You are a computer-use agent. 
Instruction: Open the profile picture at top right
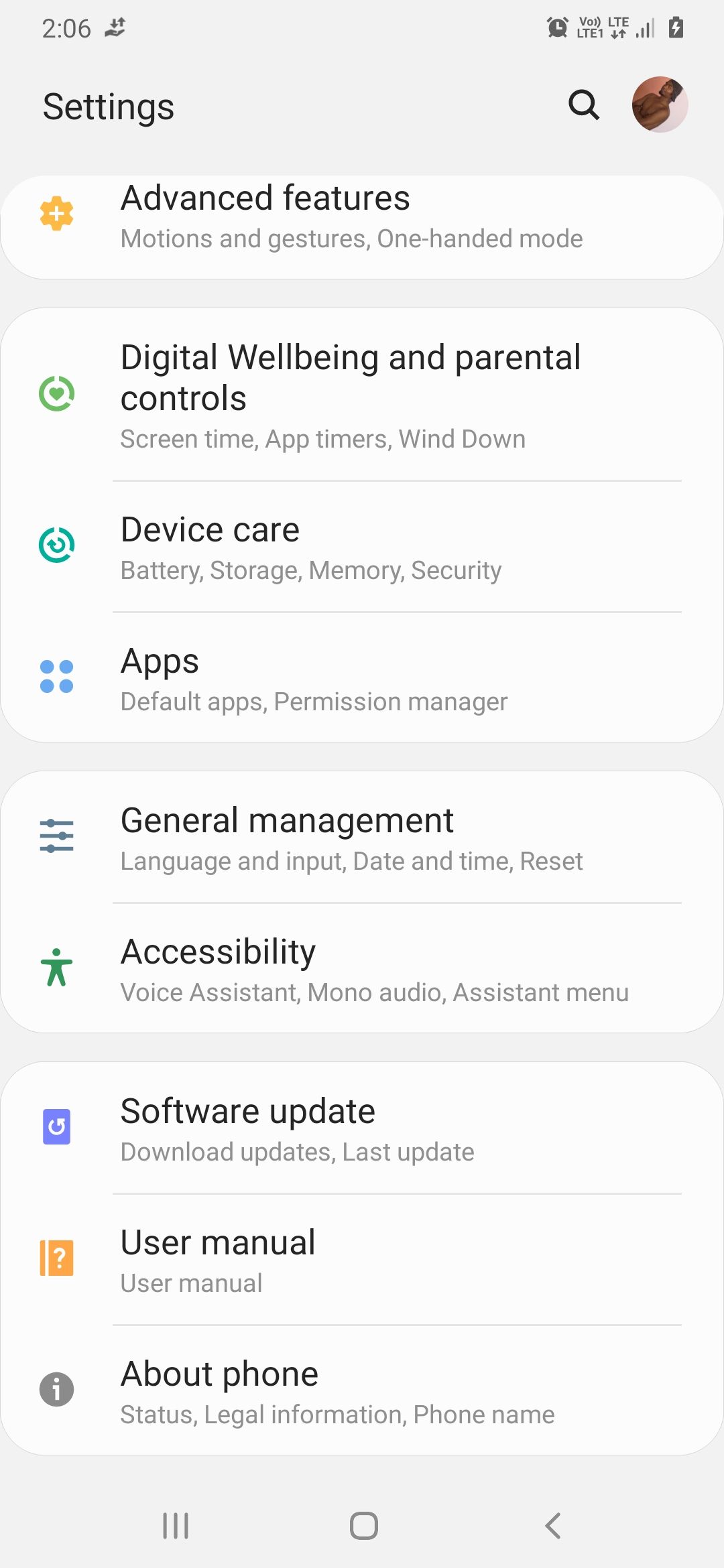coord(661,105)
